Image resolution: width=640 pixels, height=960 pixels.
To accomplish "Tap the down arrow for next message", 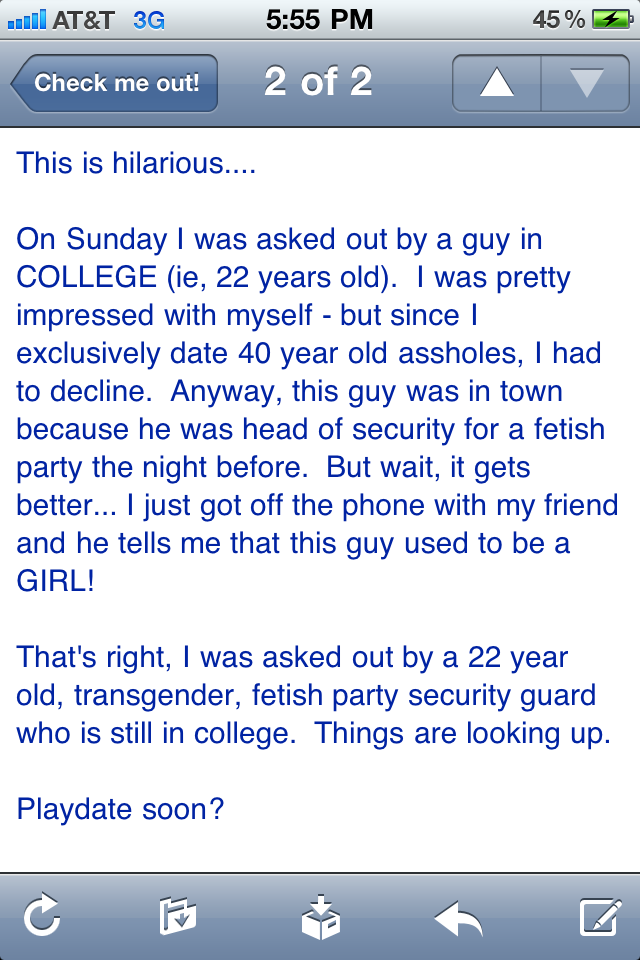I will (585, 83).
